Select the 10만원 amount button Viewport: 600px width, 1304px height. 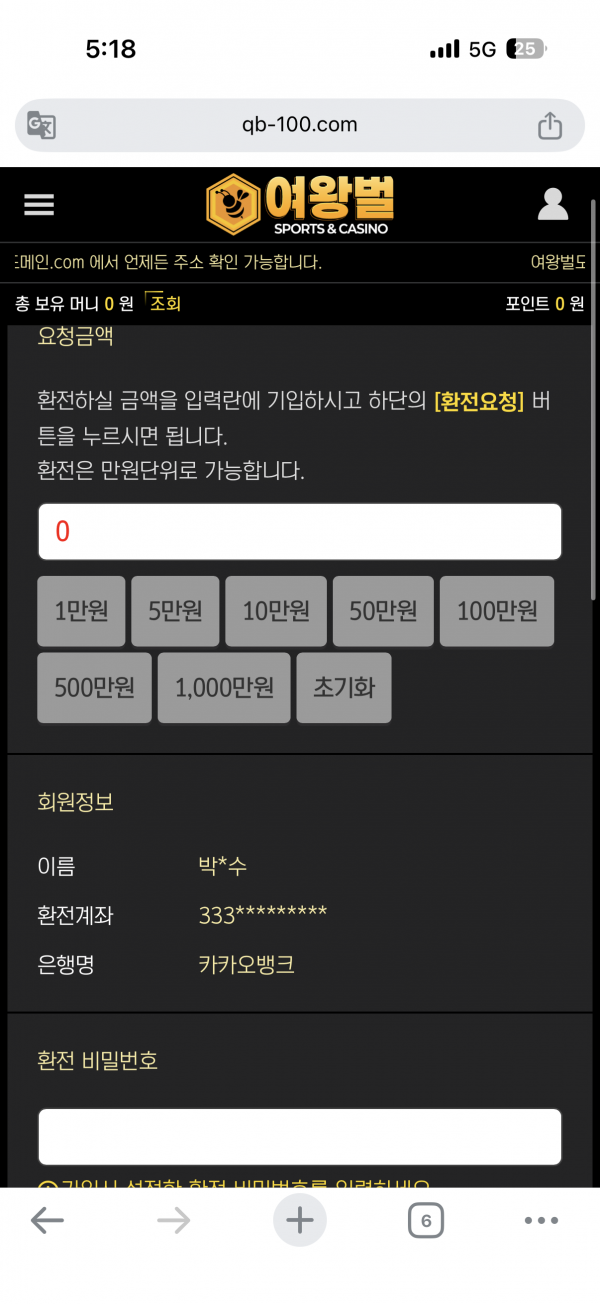(276, 610)
